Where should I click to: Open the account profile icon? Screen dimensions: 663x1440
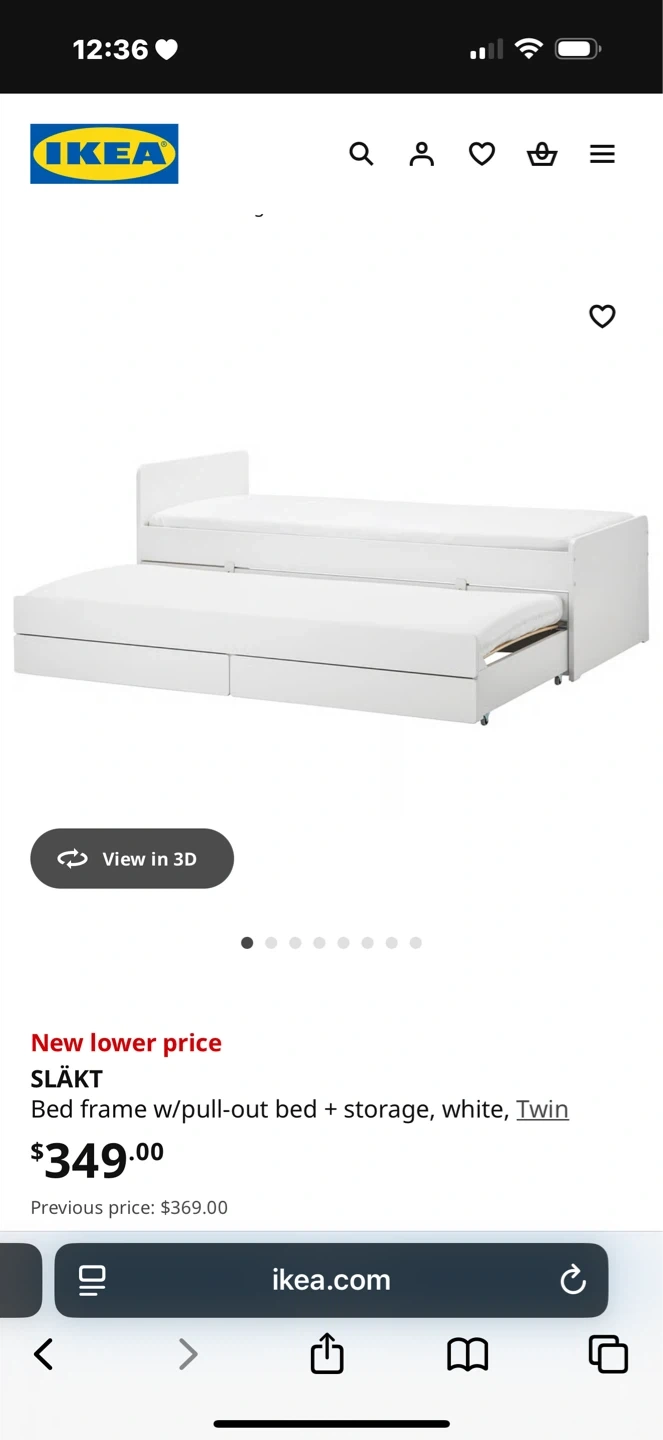pyautogui.click(x=422, y=154)
